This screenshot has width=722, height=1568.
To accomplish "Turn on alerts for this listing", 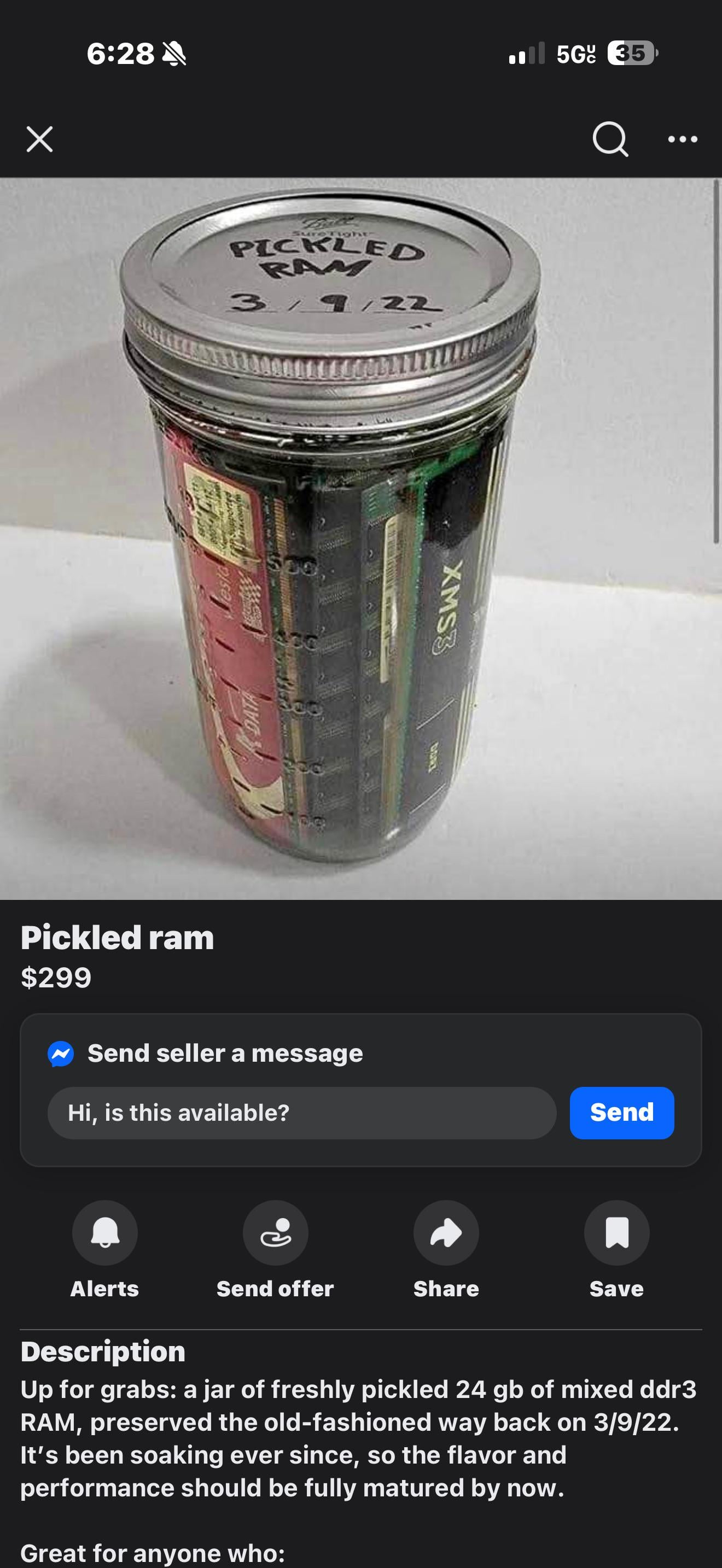I will coord(104,1233).
